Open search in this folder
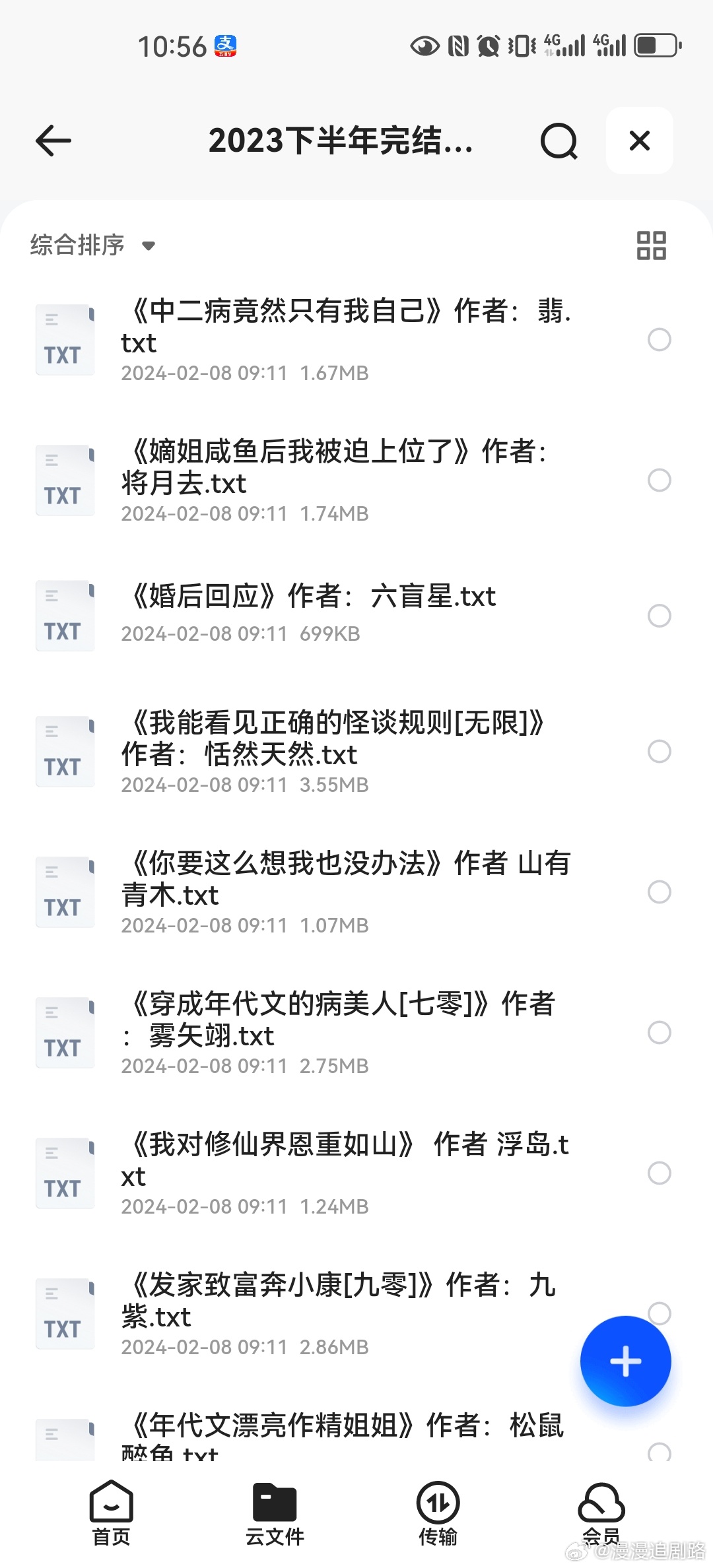 [559, 141]
